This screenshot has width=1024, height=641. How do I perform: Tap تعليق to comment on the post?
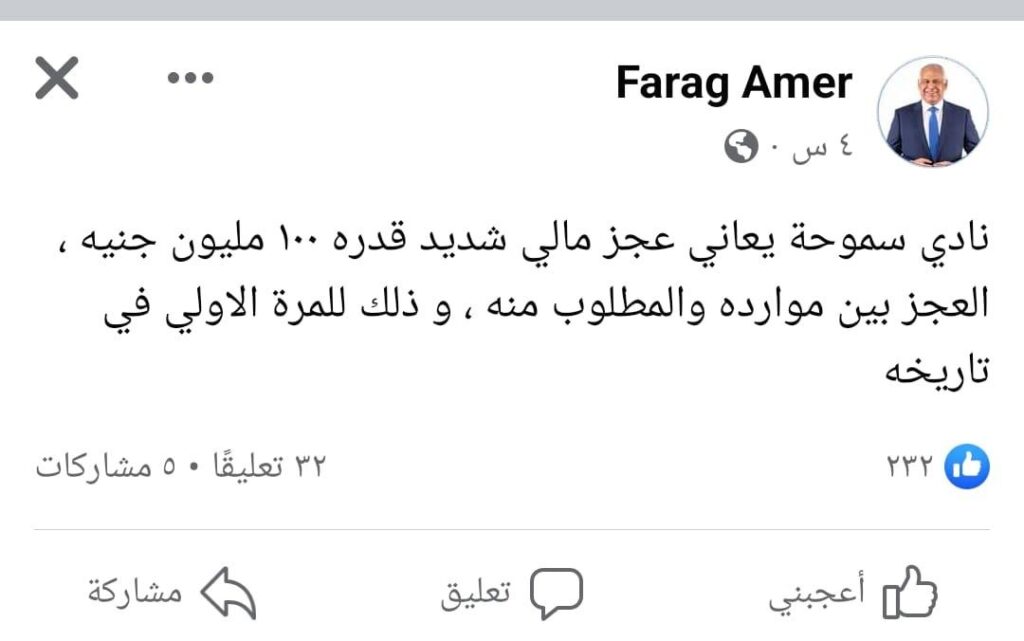tap(511, 594)
